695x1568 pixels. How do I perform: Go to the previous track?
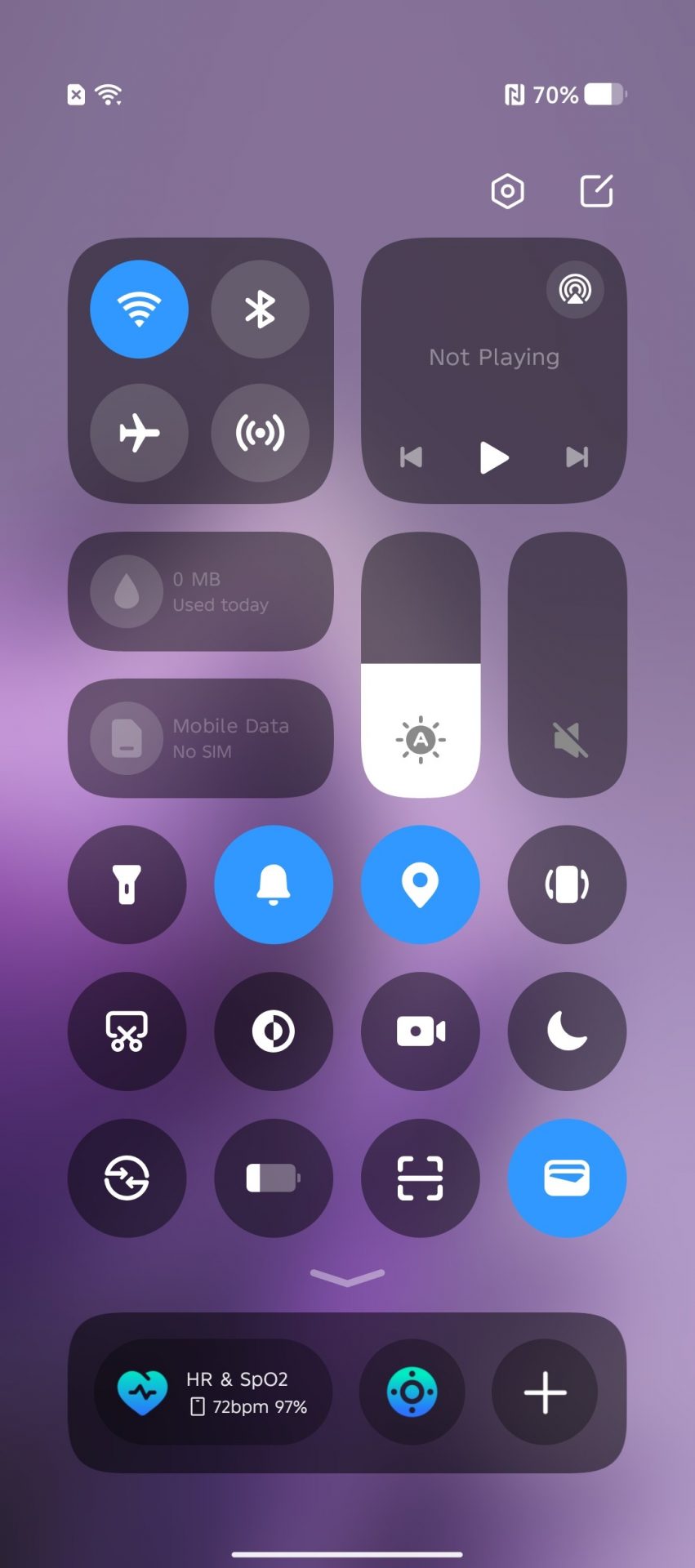411,457
